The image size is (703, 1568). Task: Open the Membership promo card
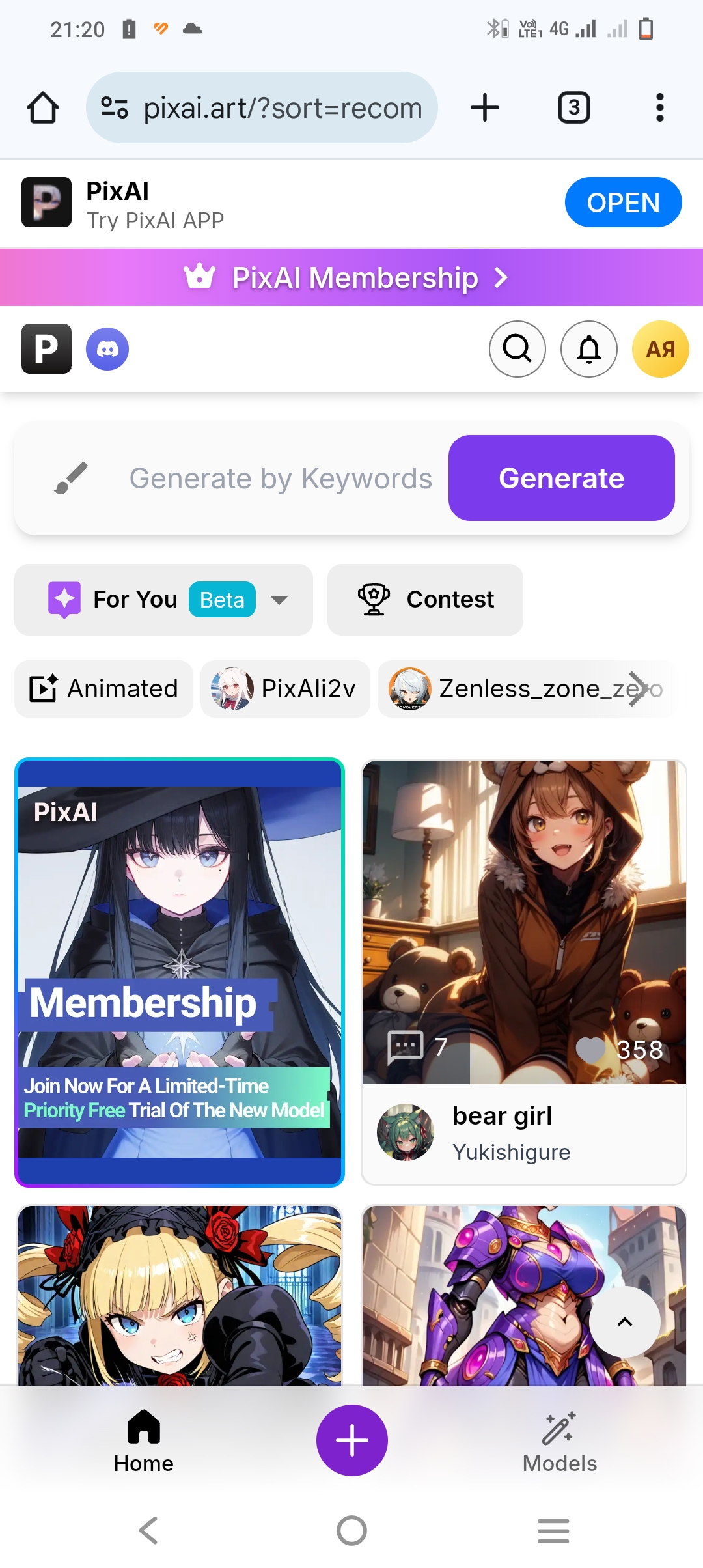[180, 972]
